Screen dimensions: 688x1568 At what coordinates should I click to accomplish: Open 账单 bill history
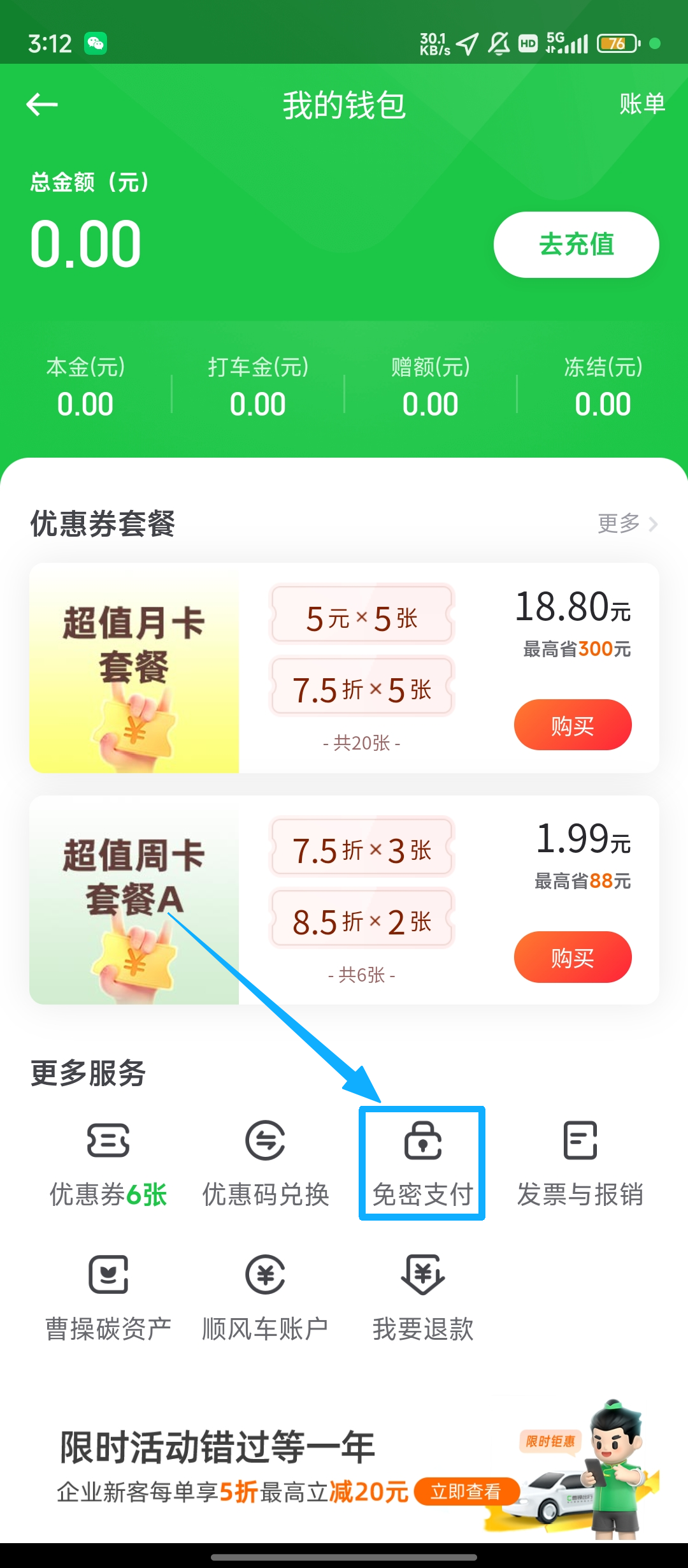641,104
